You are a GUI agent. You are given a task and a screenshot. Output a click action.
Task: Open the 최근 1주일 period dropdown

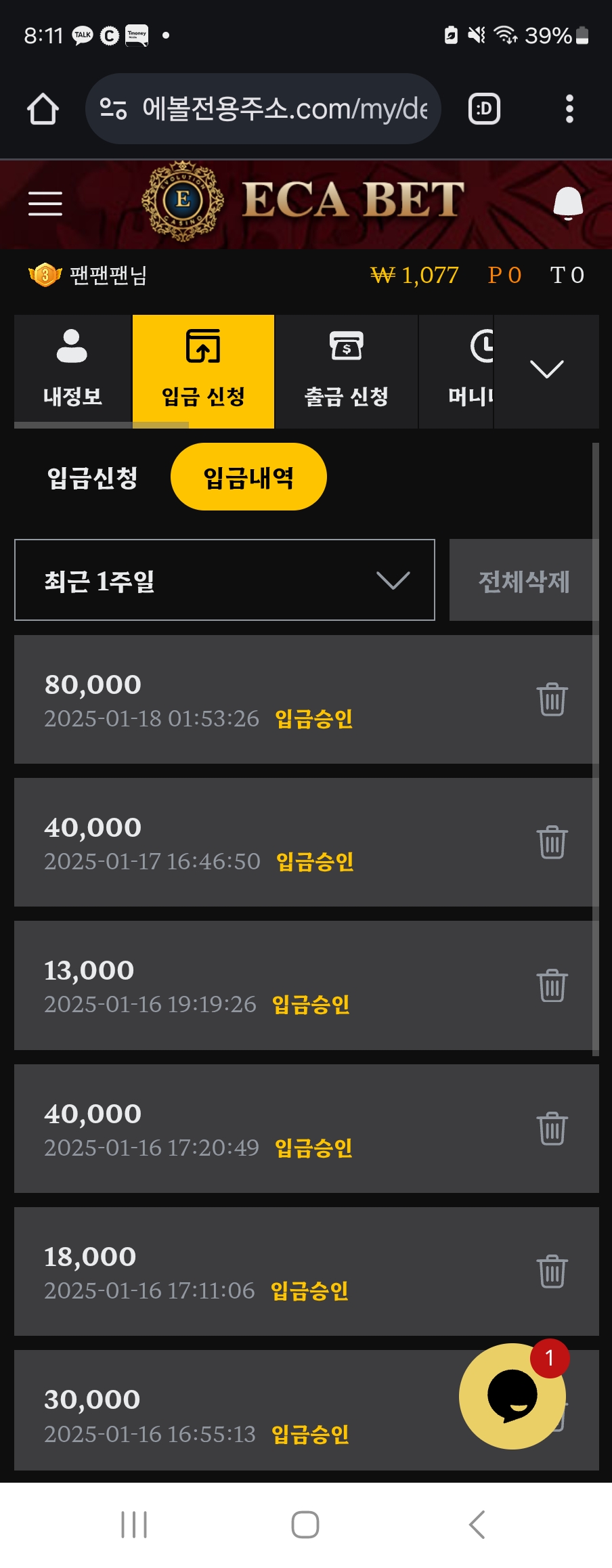[224, 580]
